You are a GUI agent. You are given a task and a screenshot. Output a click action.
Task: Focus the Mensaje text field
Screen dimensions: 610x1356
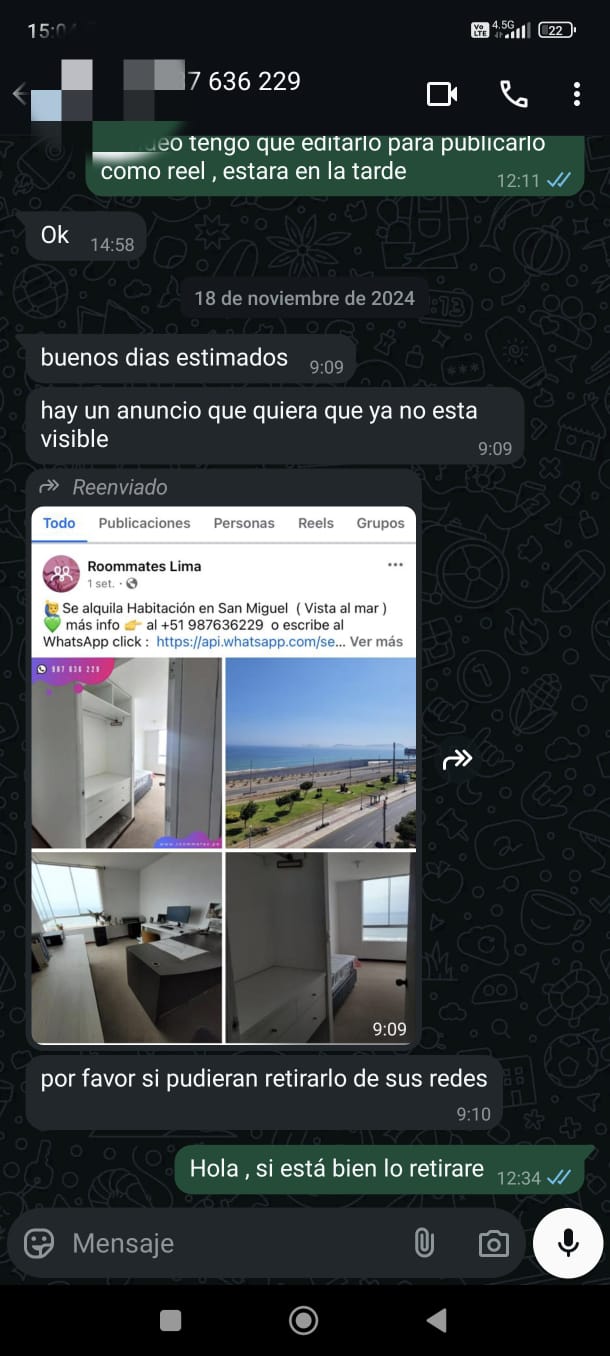[x=235, y=1243]
